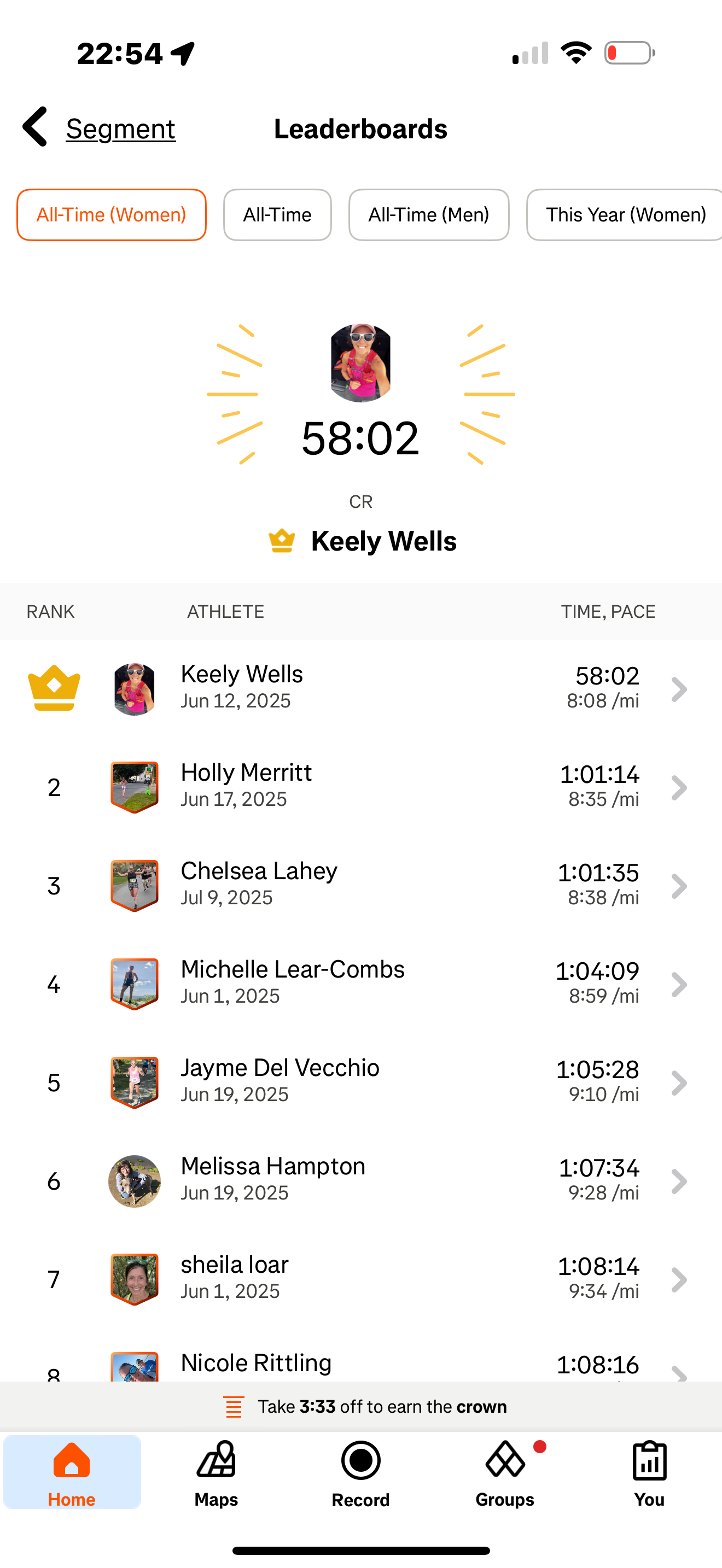Open Michelle Lear-Combs' entry
Image resolution: width=722 pixels, height=1568 pixels.
[361, 984]
